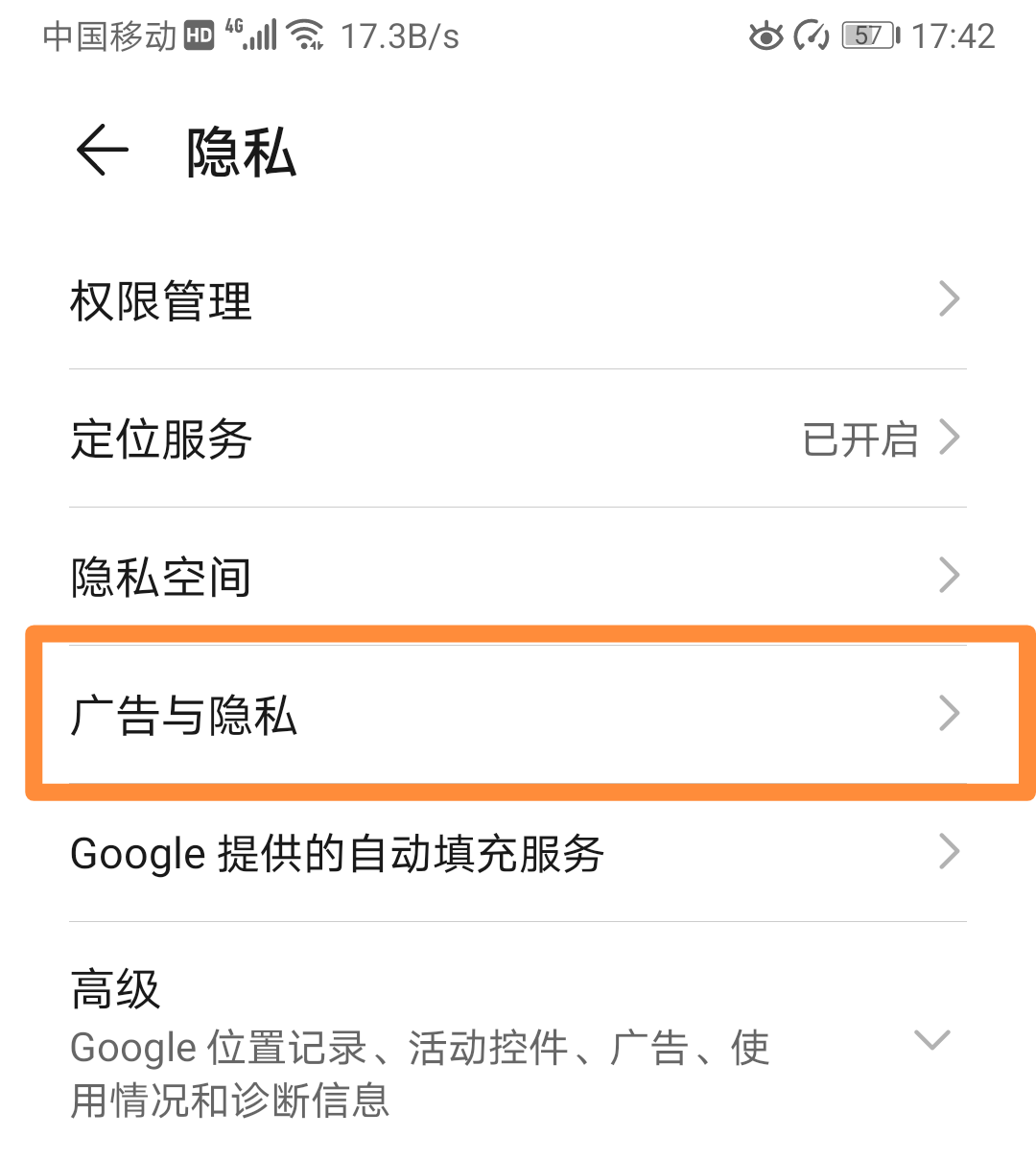The image size is (1036, 1160).
Task: Expand the 高级 advanced section chevron
Action: (931, 1041)
